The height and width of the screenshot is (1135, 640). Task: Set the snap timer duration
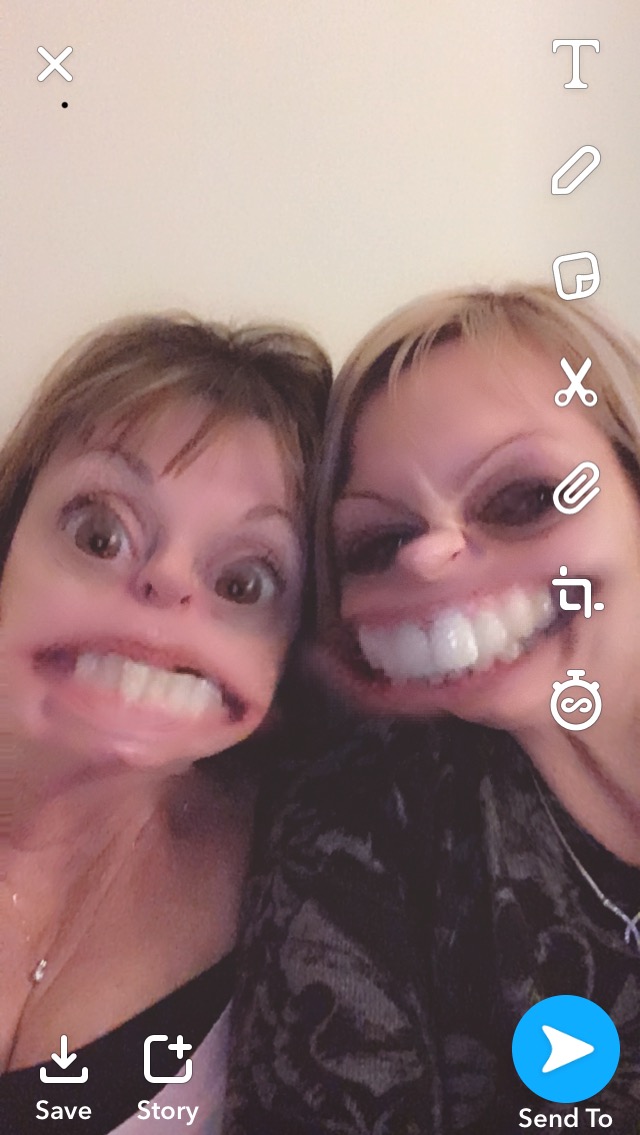(576, 703)
